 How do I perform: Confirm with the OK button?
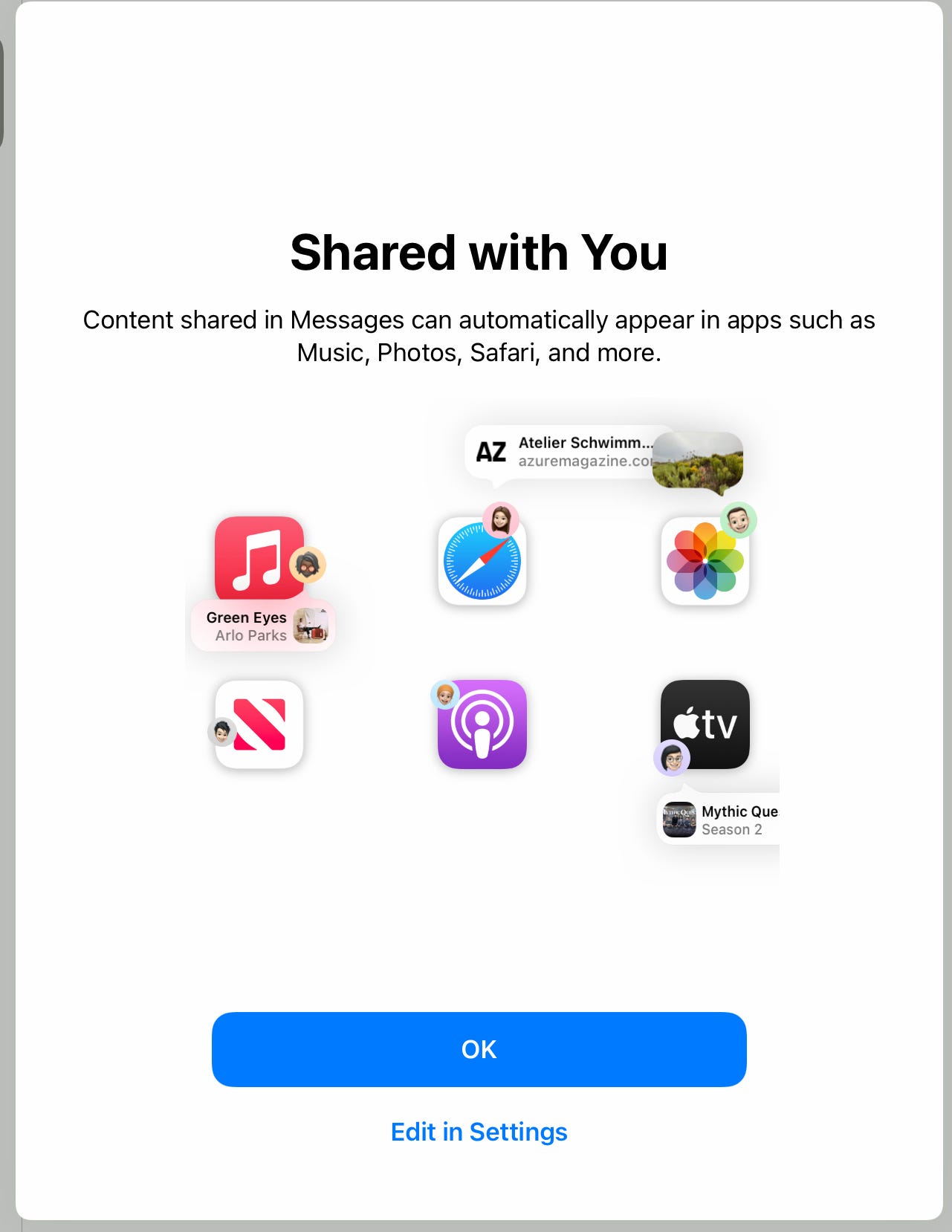point(479,1048)
